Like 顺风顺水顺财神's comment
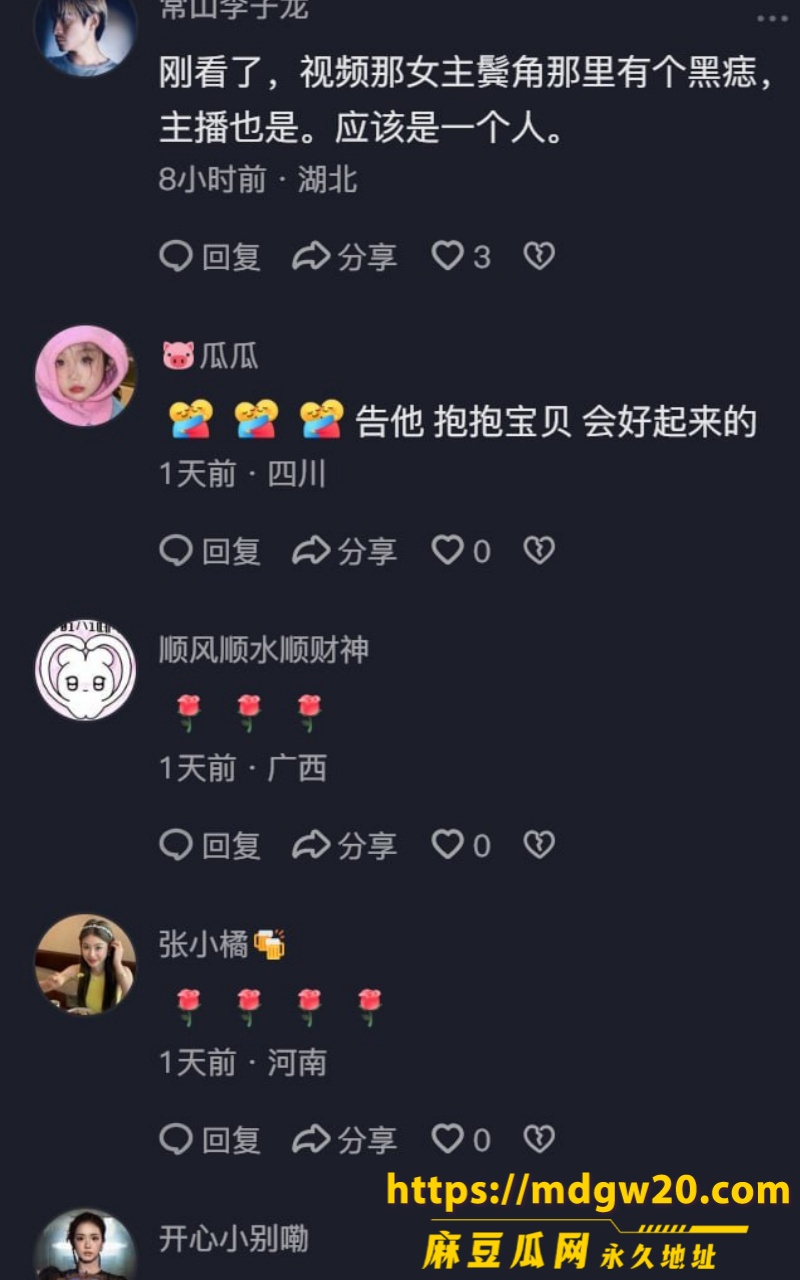Image resolution: width=800 pixels, height=1280 pixels. [461, 845]
